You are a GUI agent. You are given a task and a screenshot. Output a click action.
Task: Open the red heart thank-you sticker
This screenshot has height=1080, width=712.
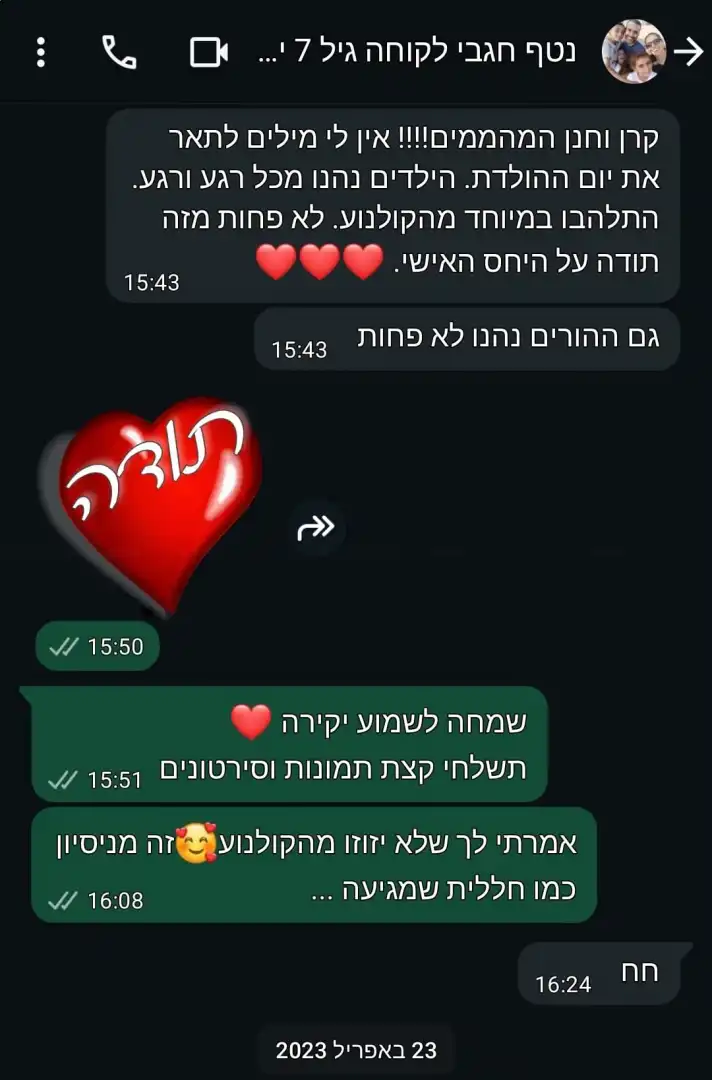pos(150,512)
